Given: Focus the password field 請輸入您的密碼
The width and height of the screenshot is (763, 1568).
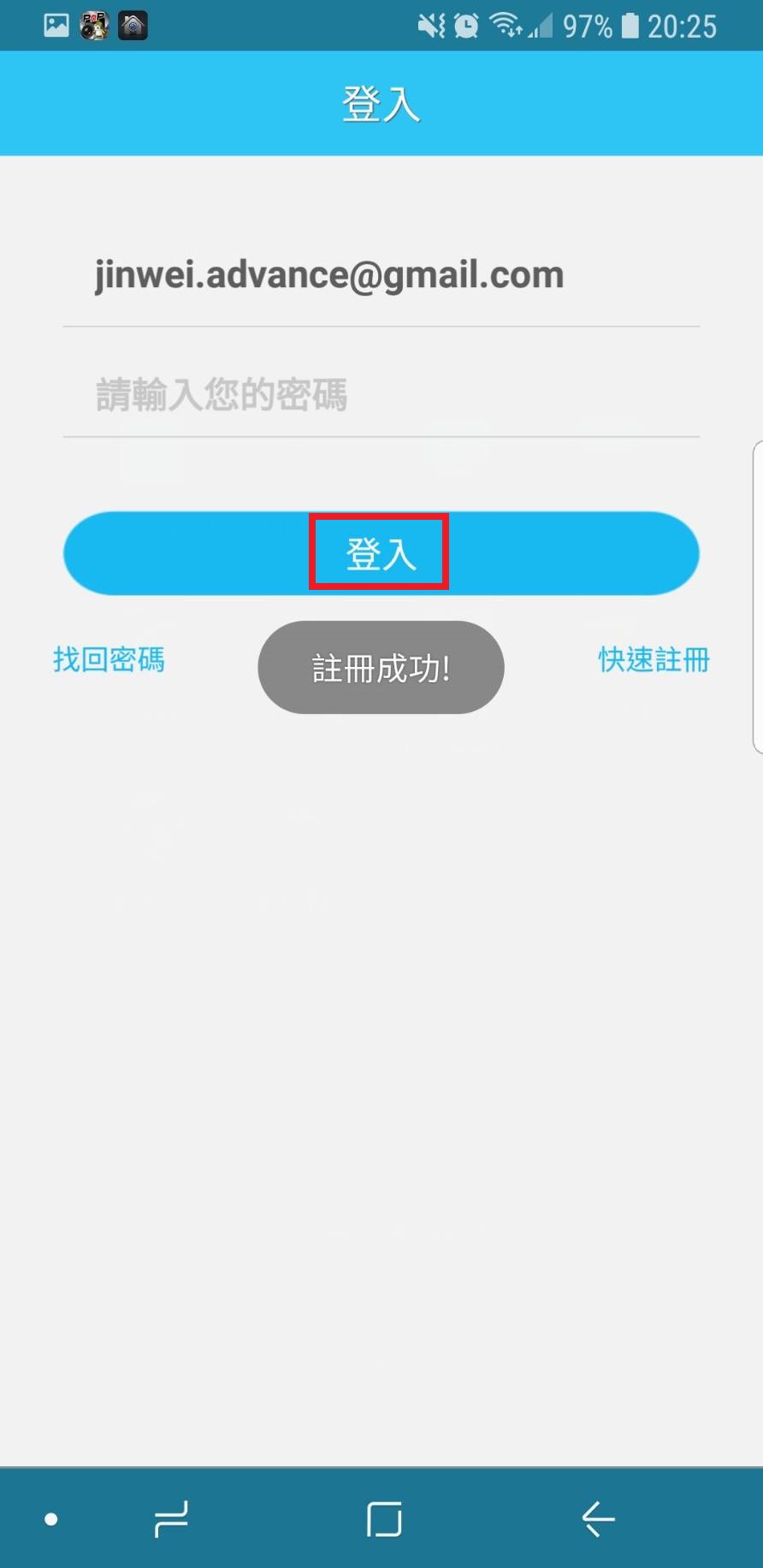Looking at the screenshot, I should coord(381,395).
